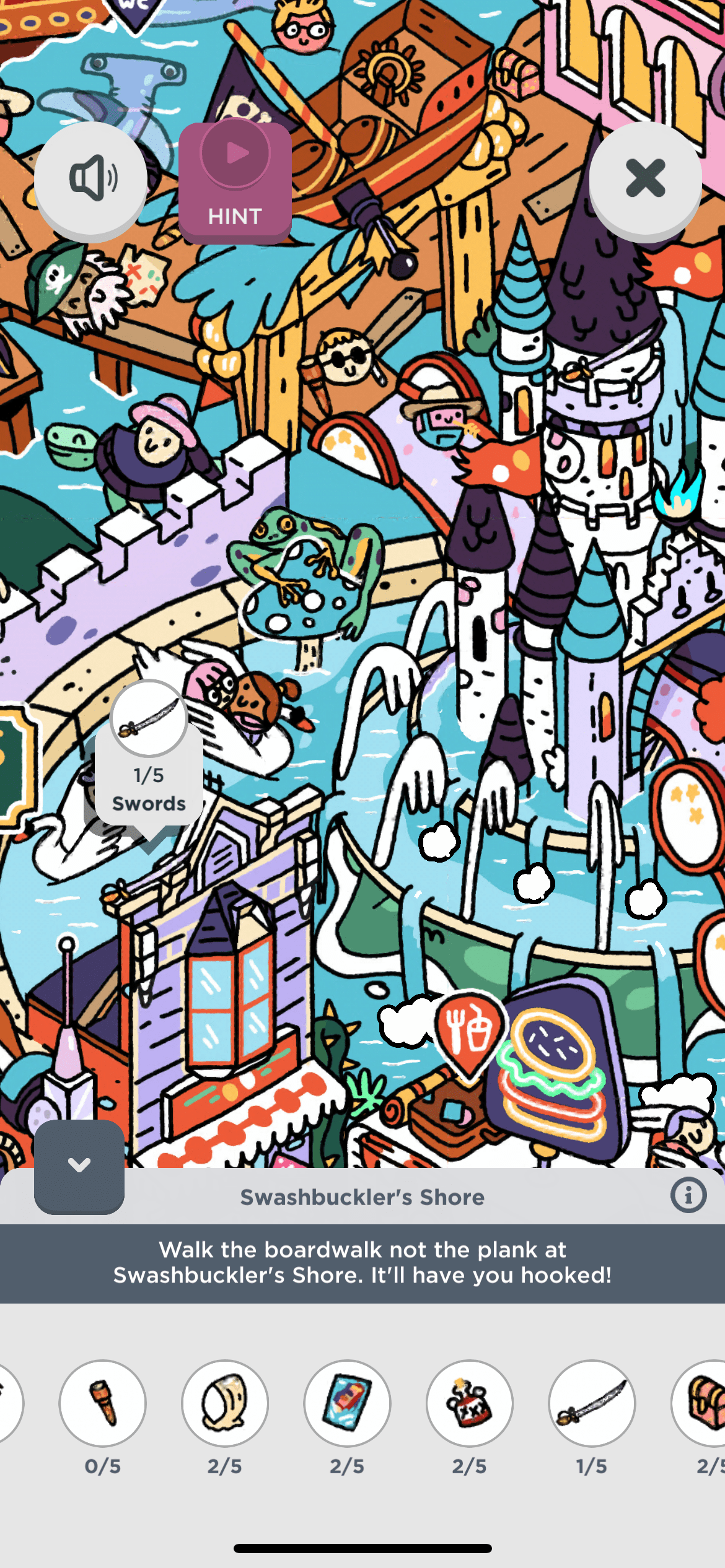
Task: Select the blue card item
Action: (347, 1403)
